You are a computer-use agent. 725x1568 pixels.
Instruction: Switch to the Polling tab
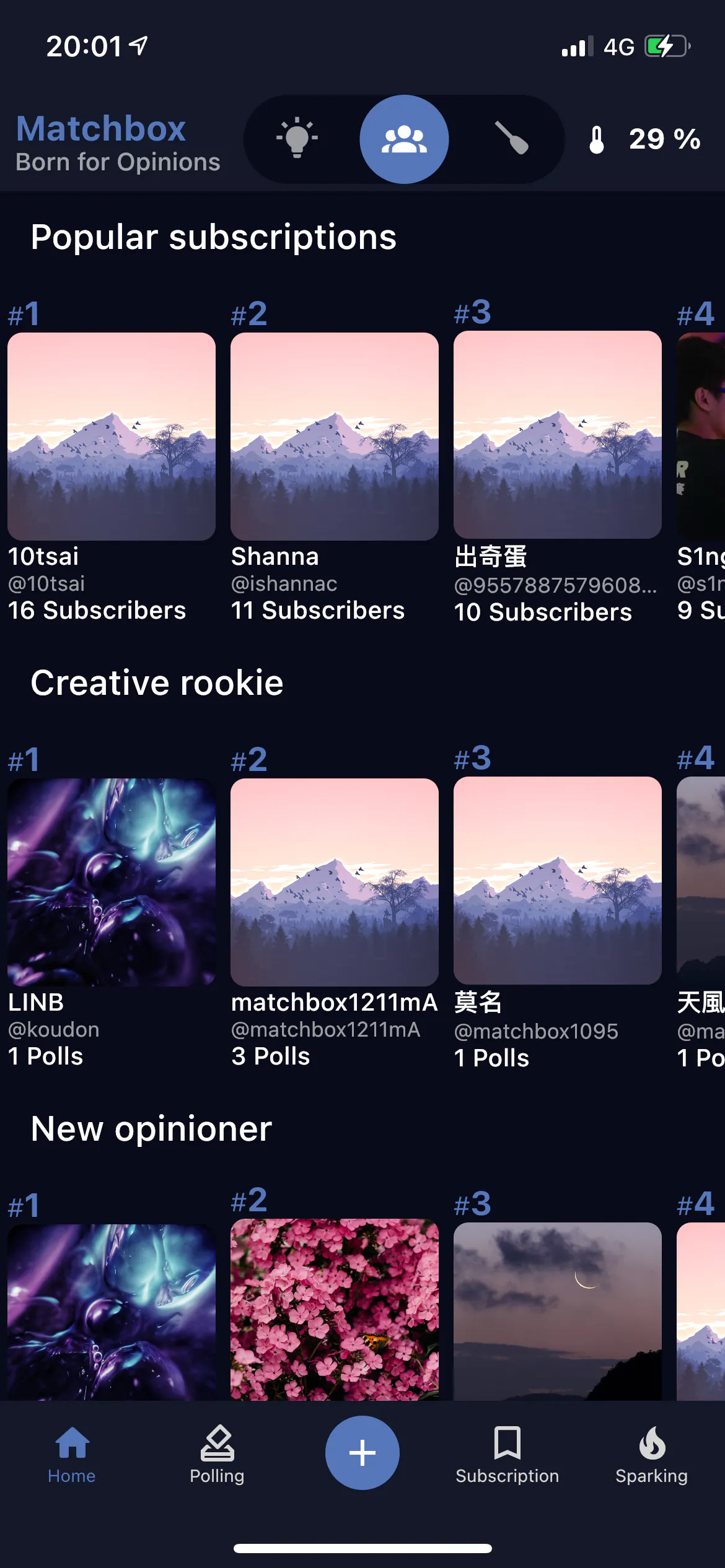217,1454
